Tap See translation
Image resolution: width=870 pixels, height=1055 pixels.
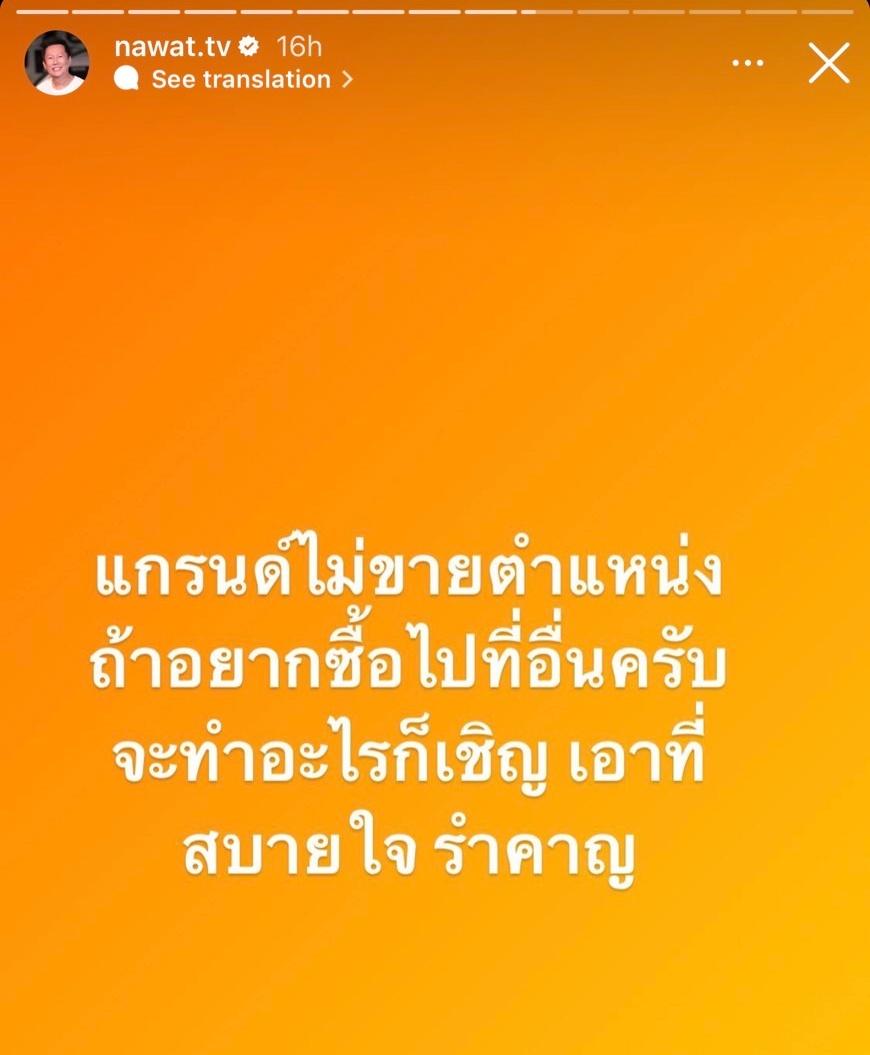[x=240, y=80]
